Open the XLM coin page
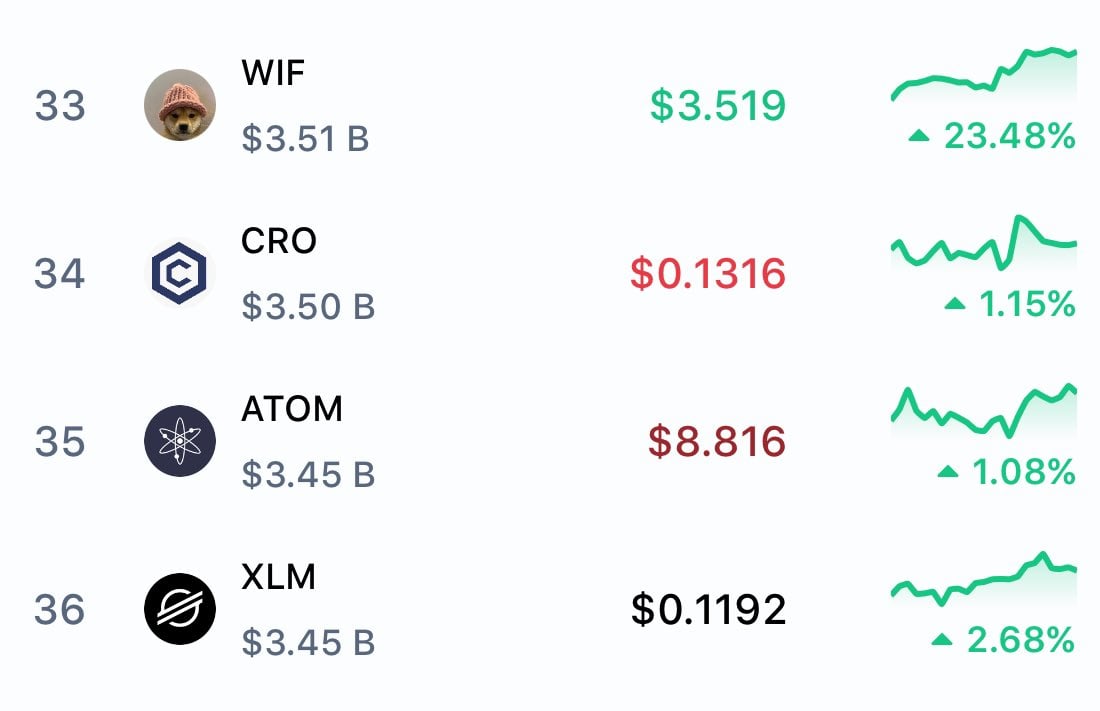This screenshot has height=711, width=1100. point(279,577)
